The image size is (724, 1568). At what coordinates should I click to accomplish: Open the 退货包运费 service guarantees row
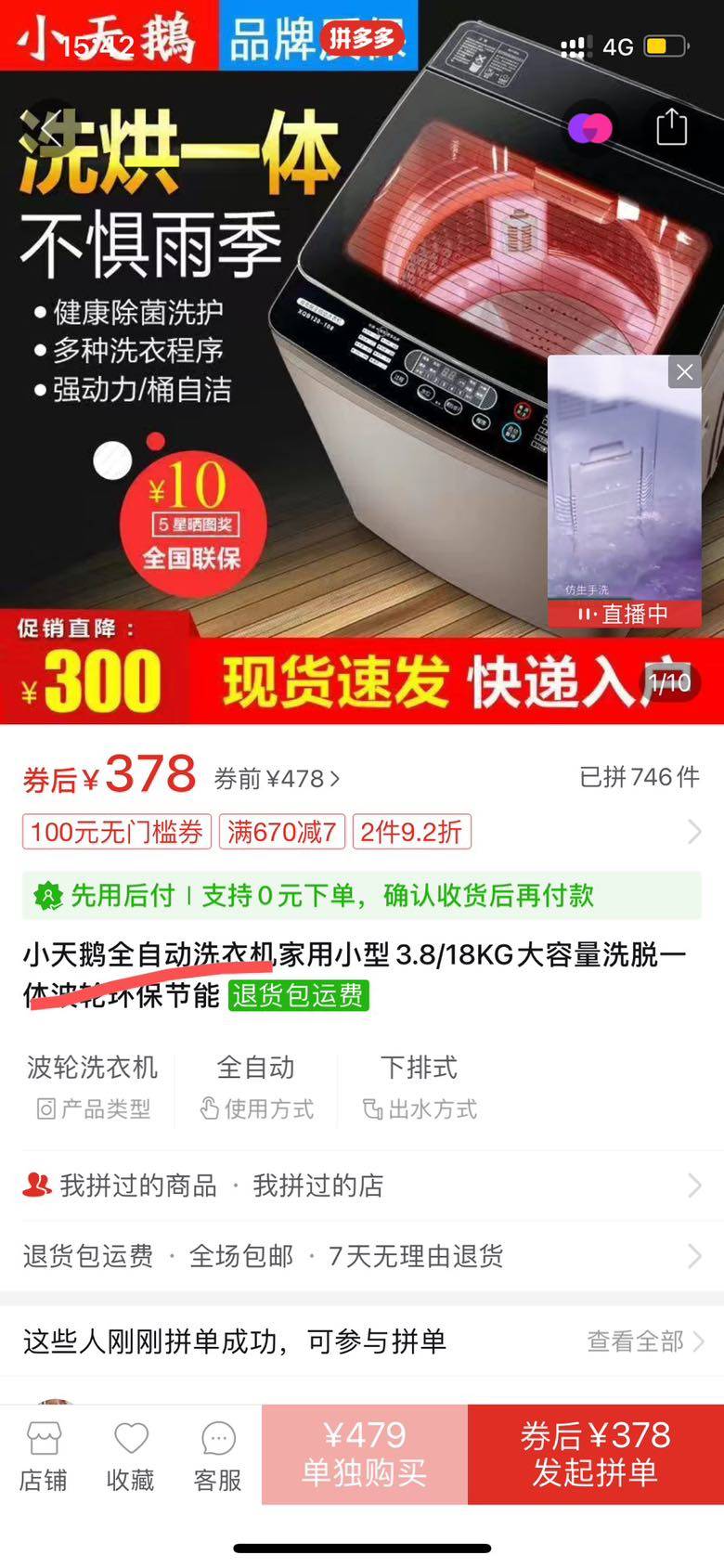coord(360,1256)
